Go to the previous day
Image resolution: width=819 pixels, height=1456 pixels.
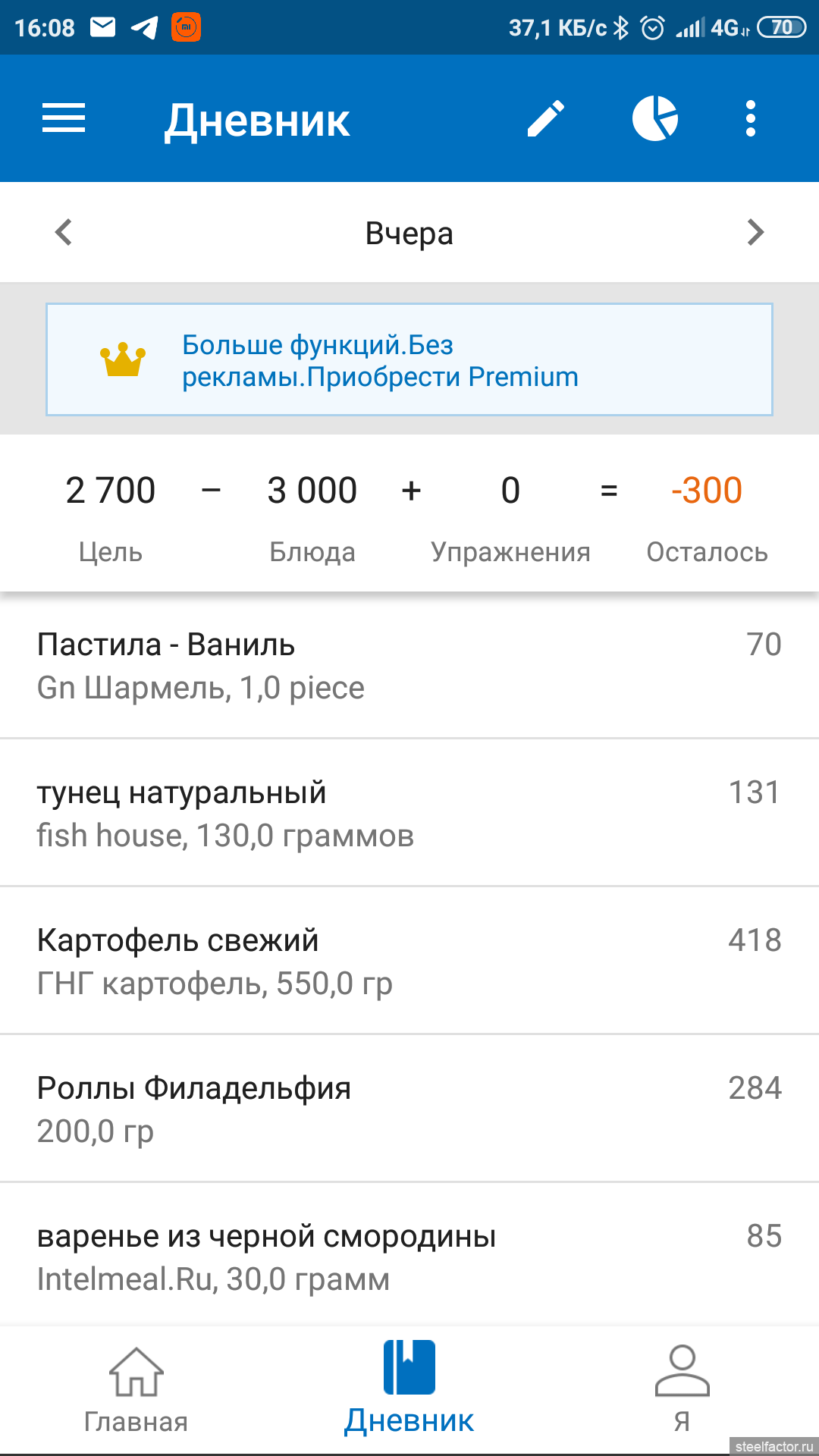click(x=64, y=232)
